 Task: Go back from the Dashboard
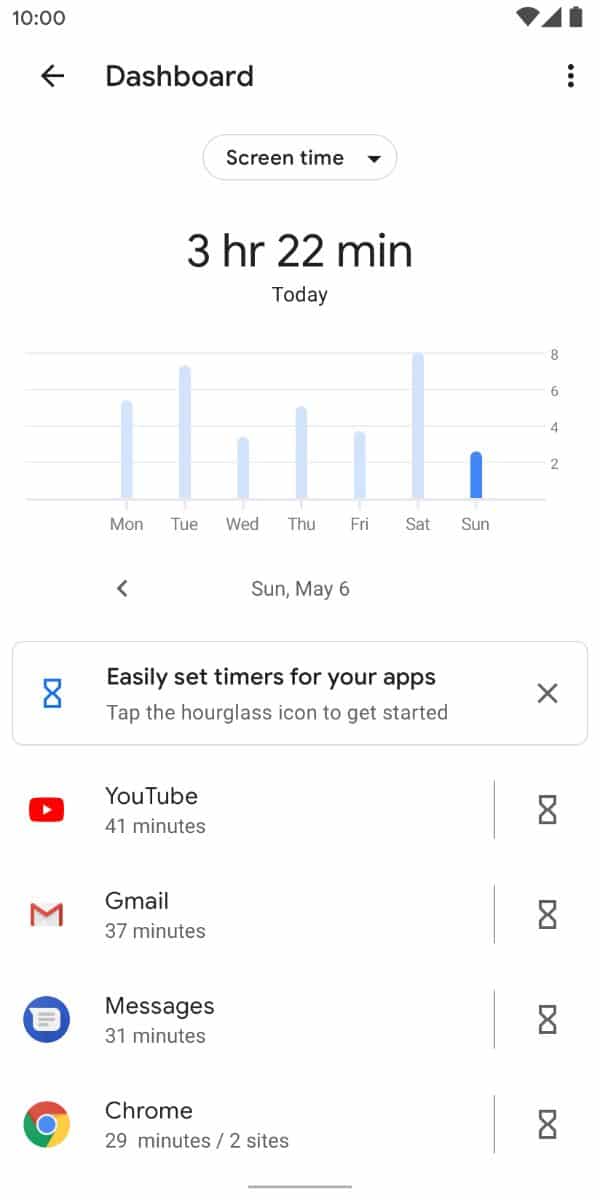[x=52, y=76]
